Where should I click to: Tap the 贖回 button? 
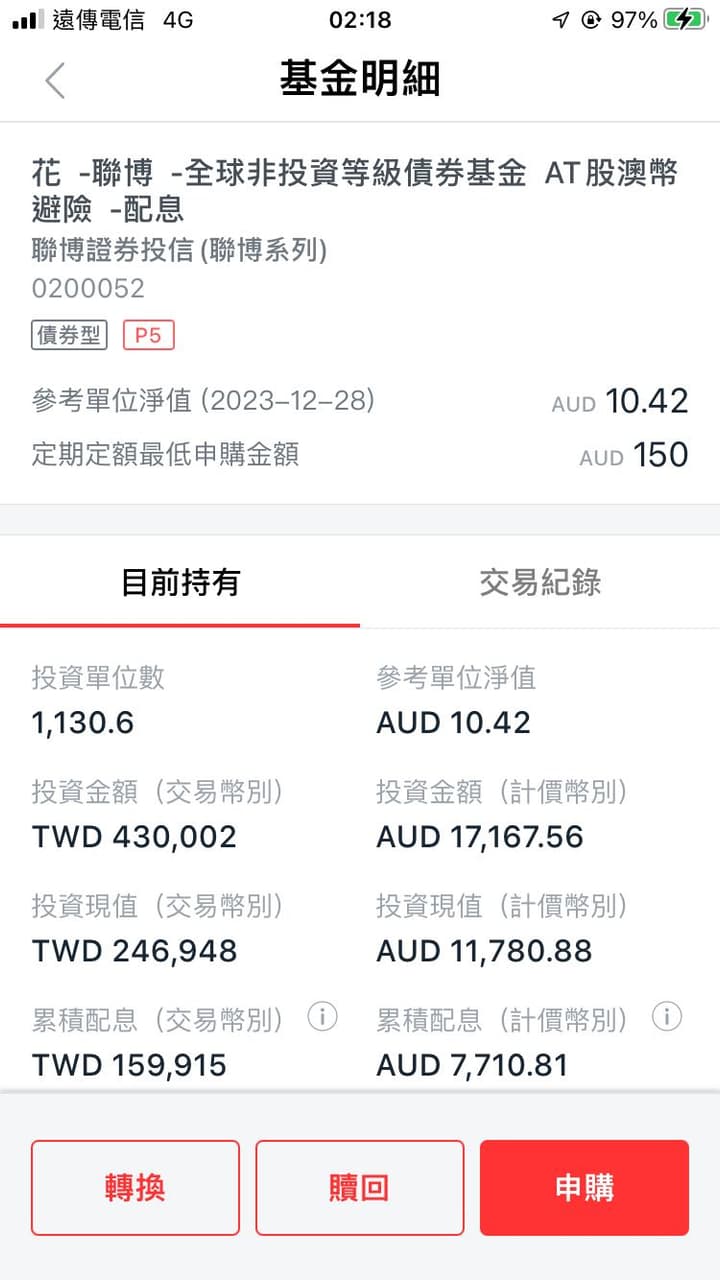click(x=360, y=1187)
